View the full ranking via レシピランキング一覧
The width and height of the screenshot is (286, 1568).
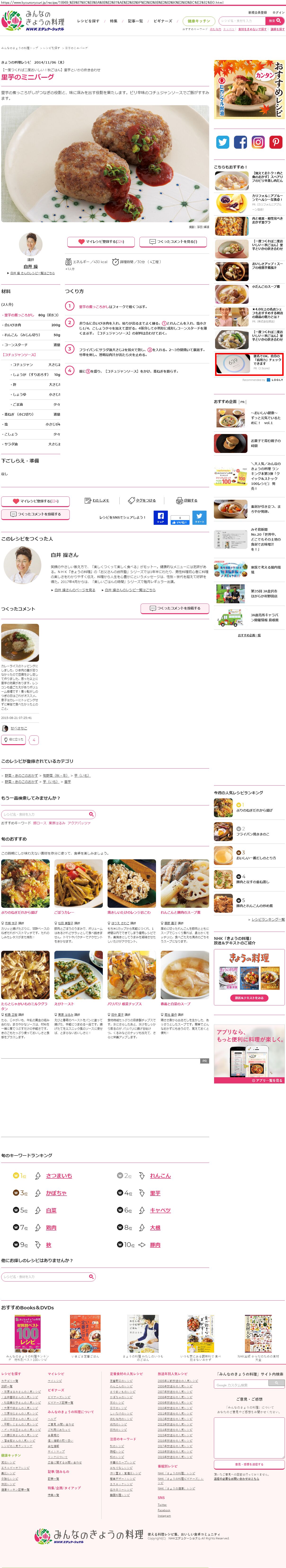point(268,920)
